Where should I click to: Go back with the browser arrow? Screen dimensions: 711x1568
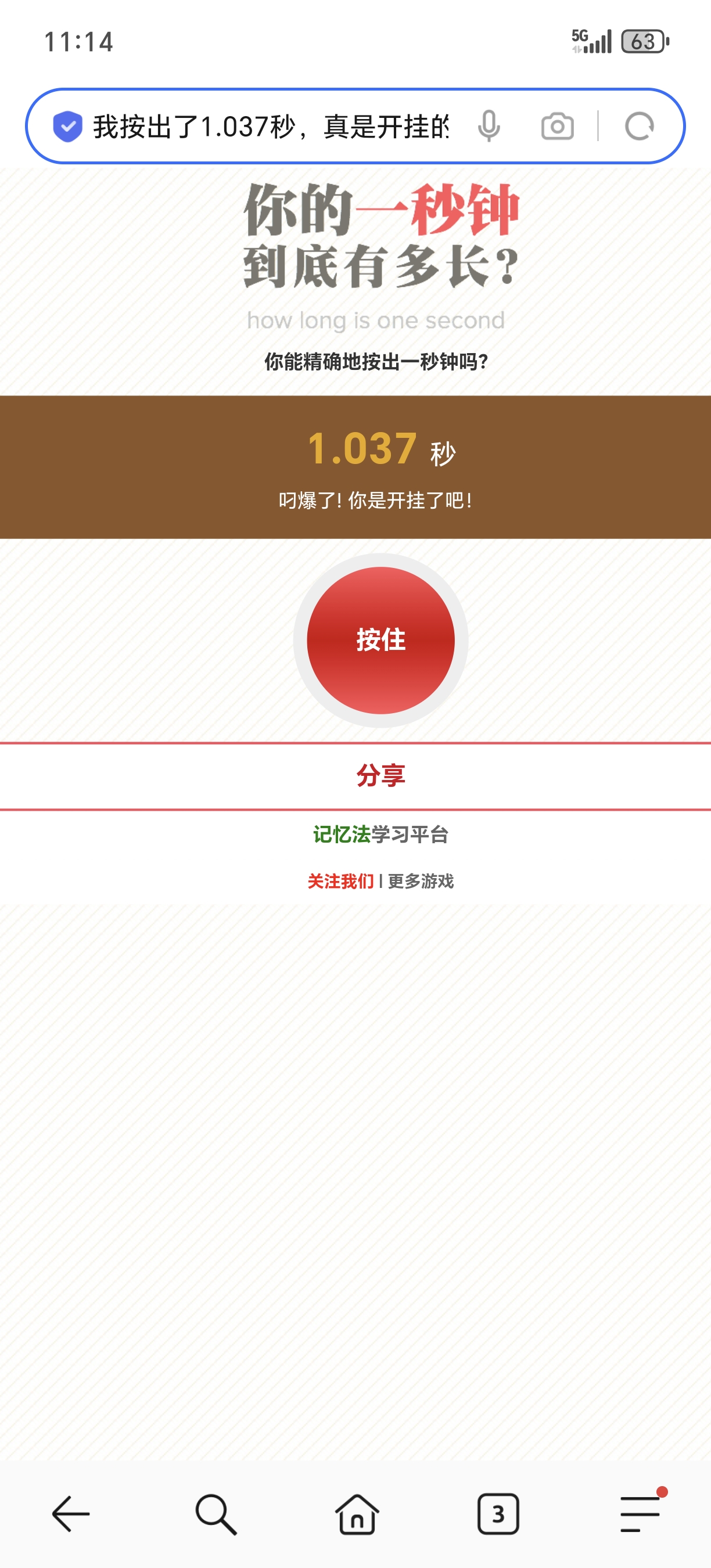pos(71,1513)
